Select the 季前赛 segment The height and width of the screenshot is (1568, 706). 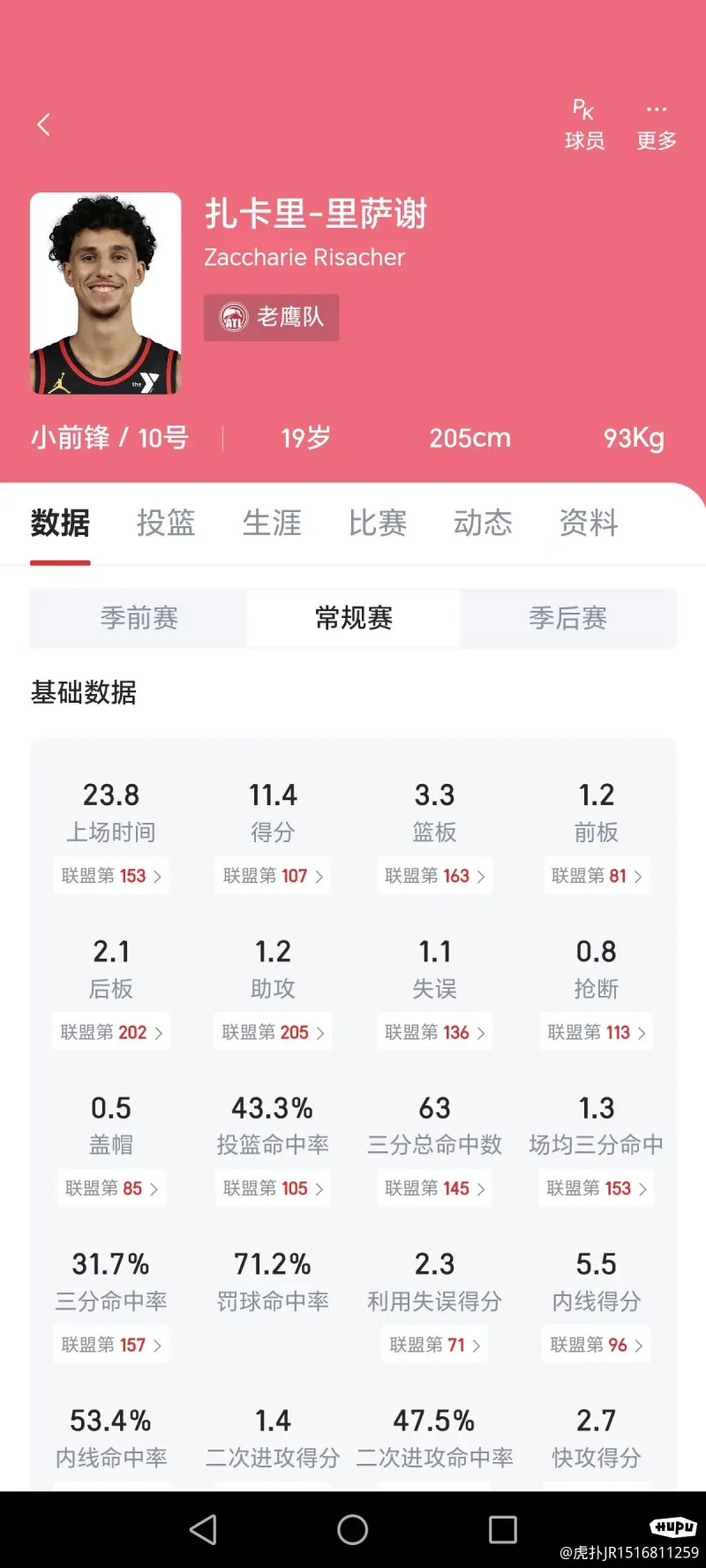(x=139, y=618)
